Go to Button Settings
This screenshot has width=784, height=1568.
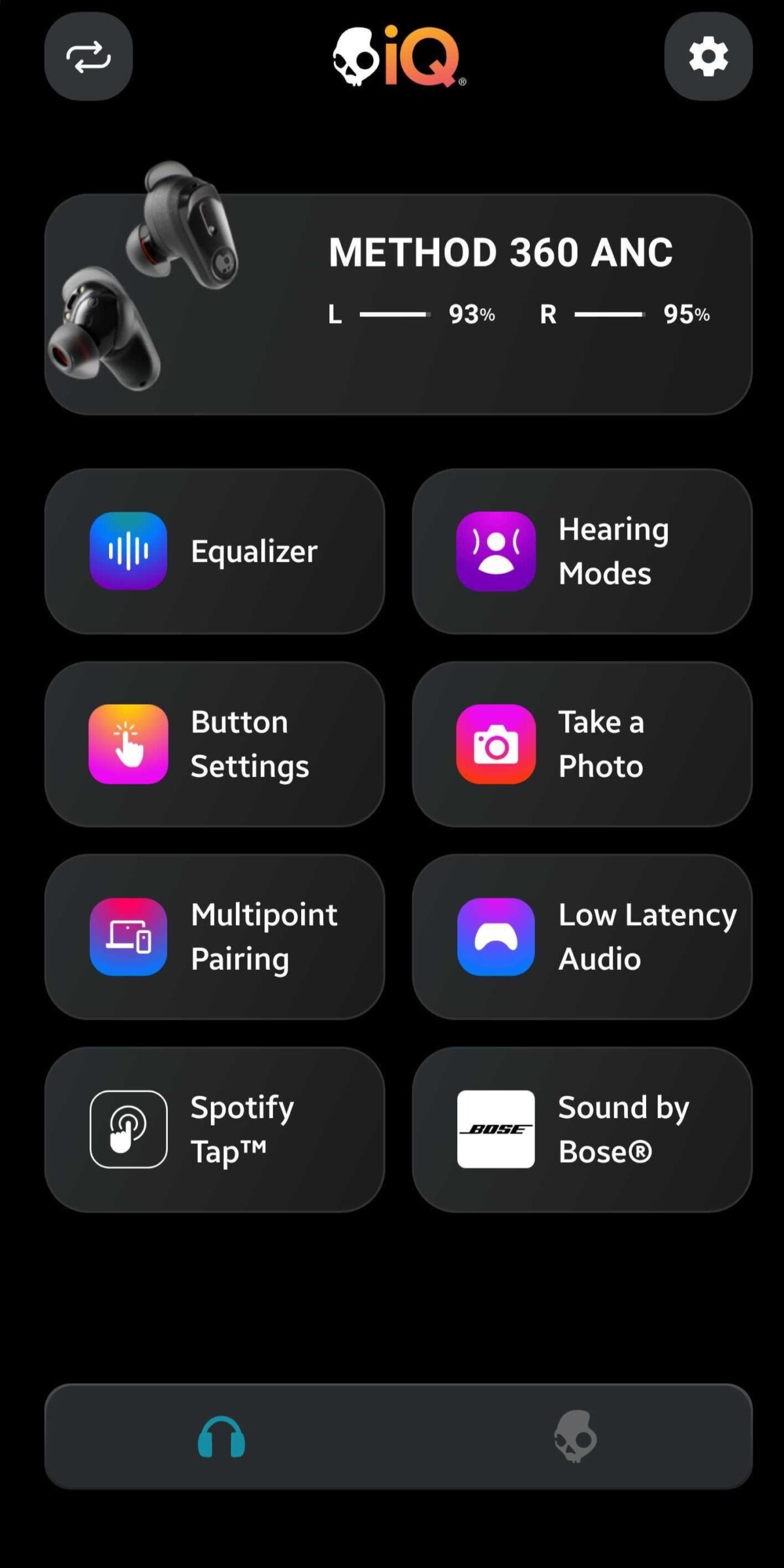(214, 744)
